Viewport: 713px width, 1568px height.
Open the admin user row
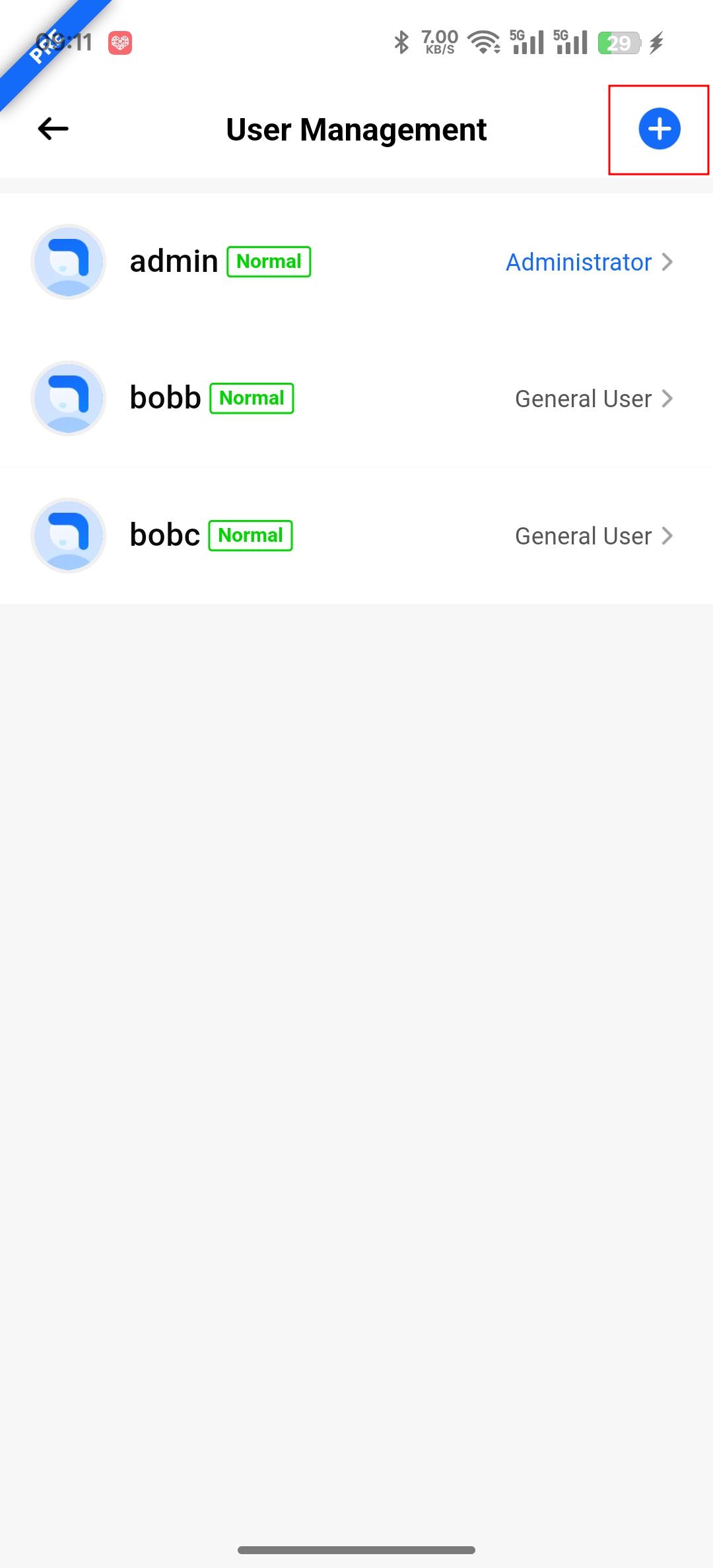click(356, 262)
